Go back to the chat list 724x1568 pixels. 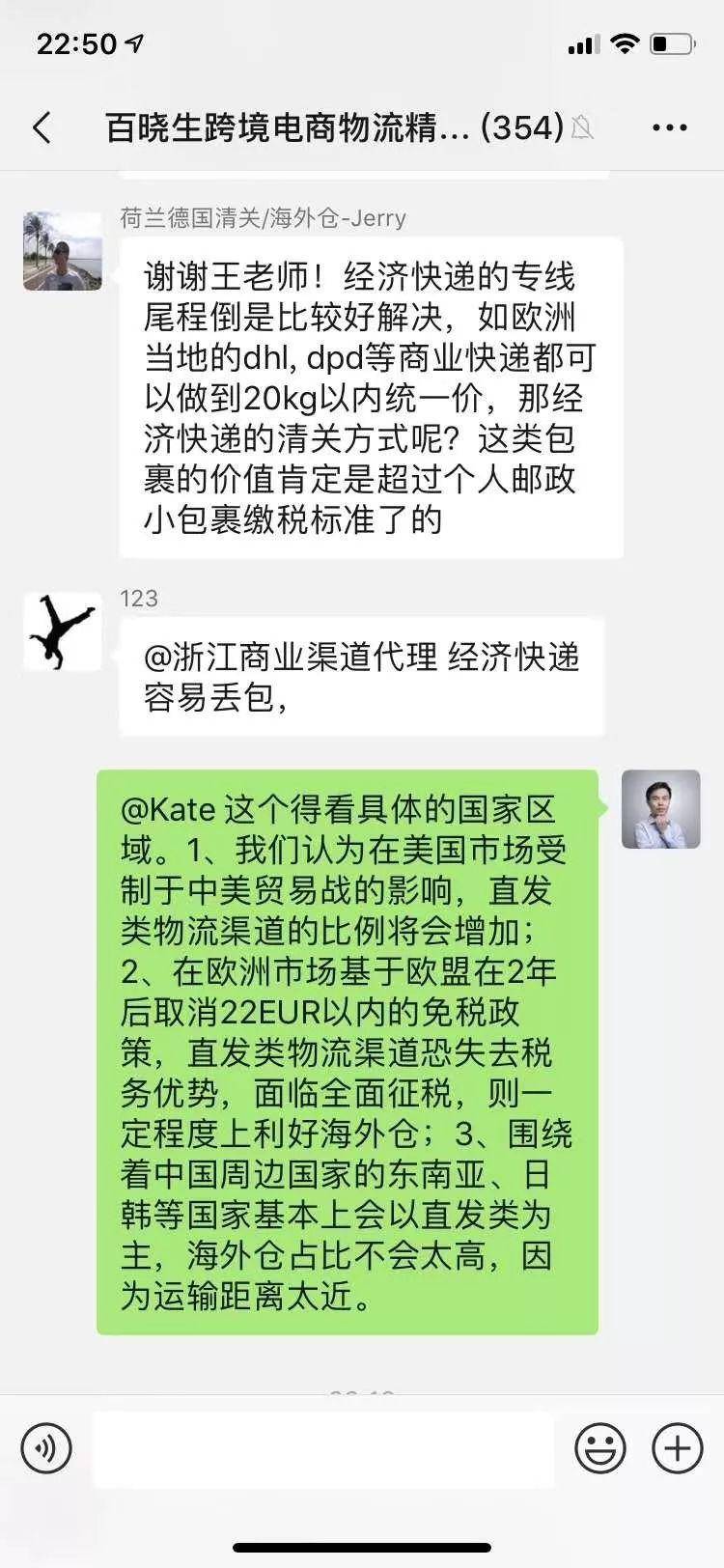(42, 127)
